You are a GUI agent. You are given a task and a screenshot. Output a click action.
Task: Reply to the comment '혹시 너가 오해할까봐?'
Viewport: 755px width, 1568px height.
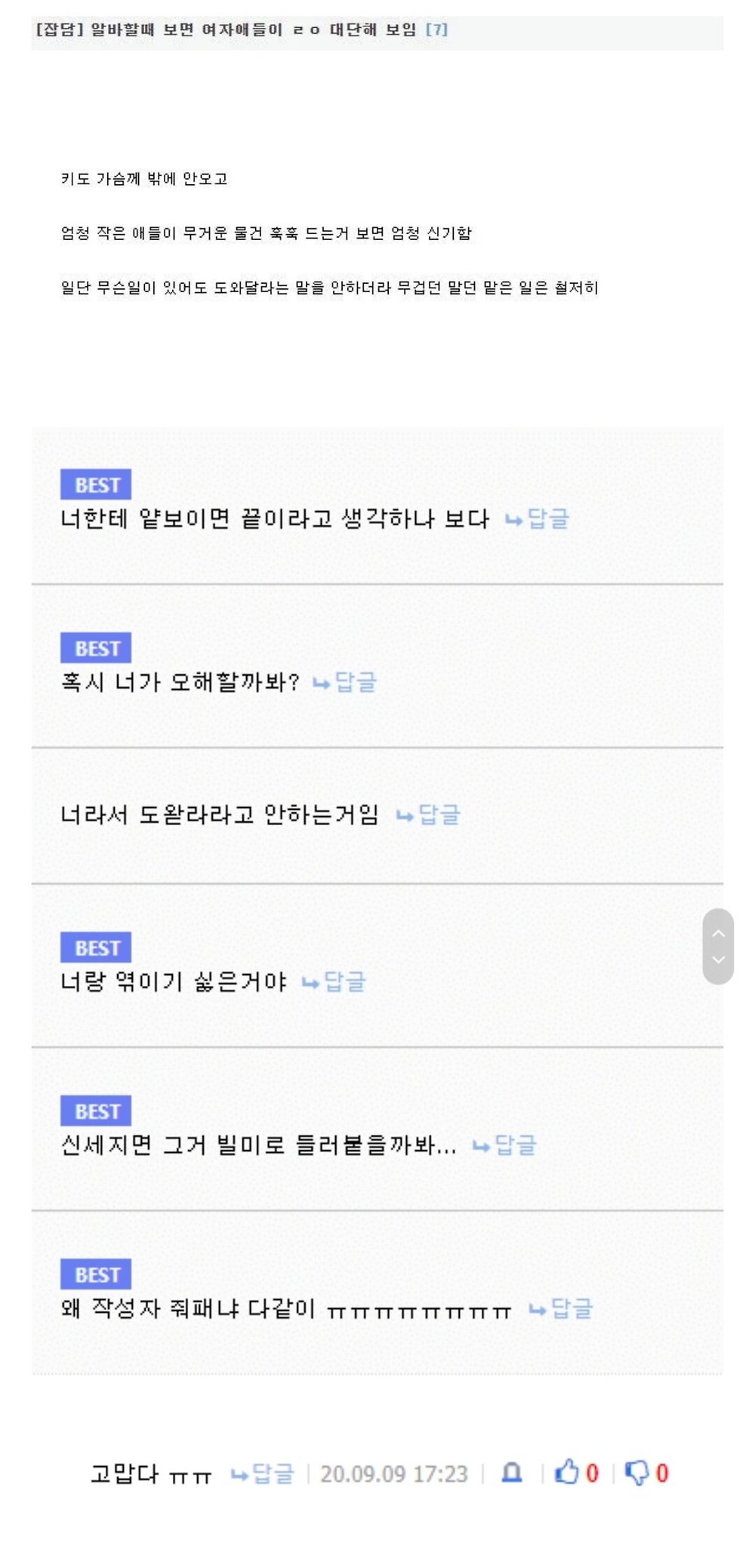point(346,682)
